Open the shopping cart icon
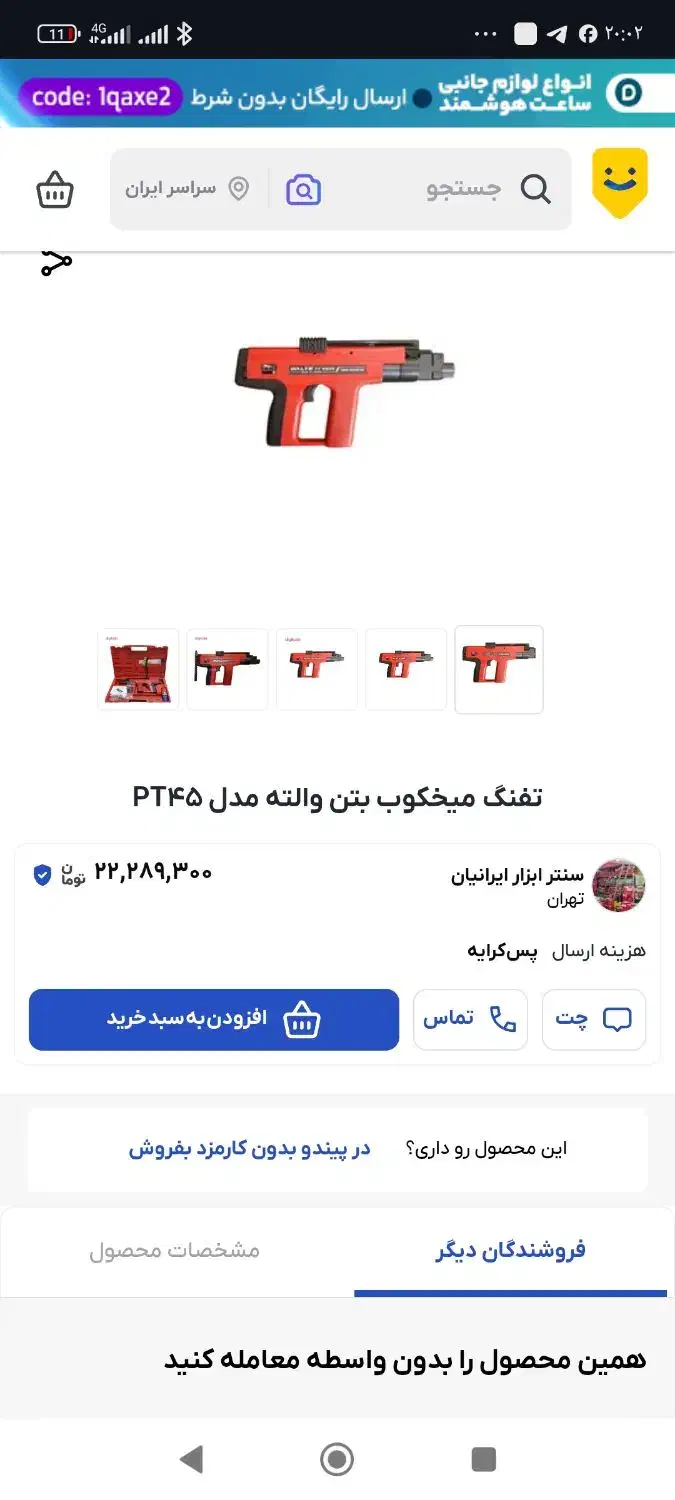675x1500 pixels. [55, 189]
